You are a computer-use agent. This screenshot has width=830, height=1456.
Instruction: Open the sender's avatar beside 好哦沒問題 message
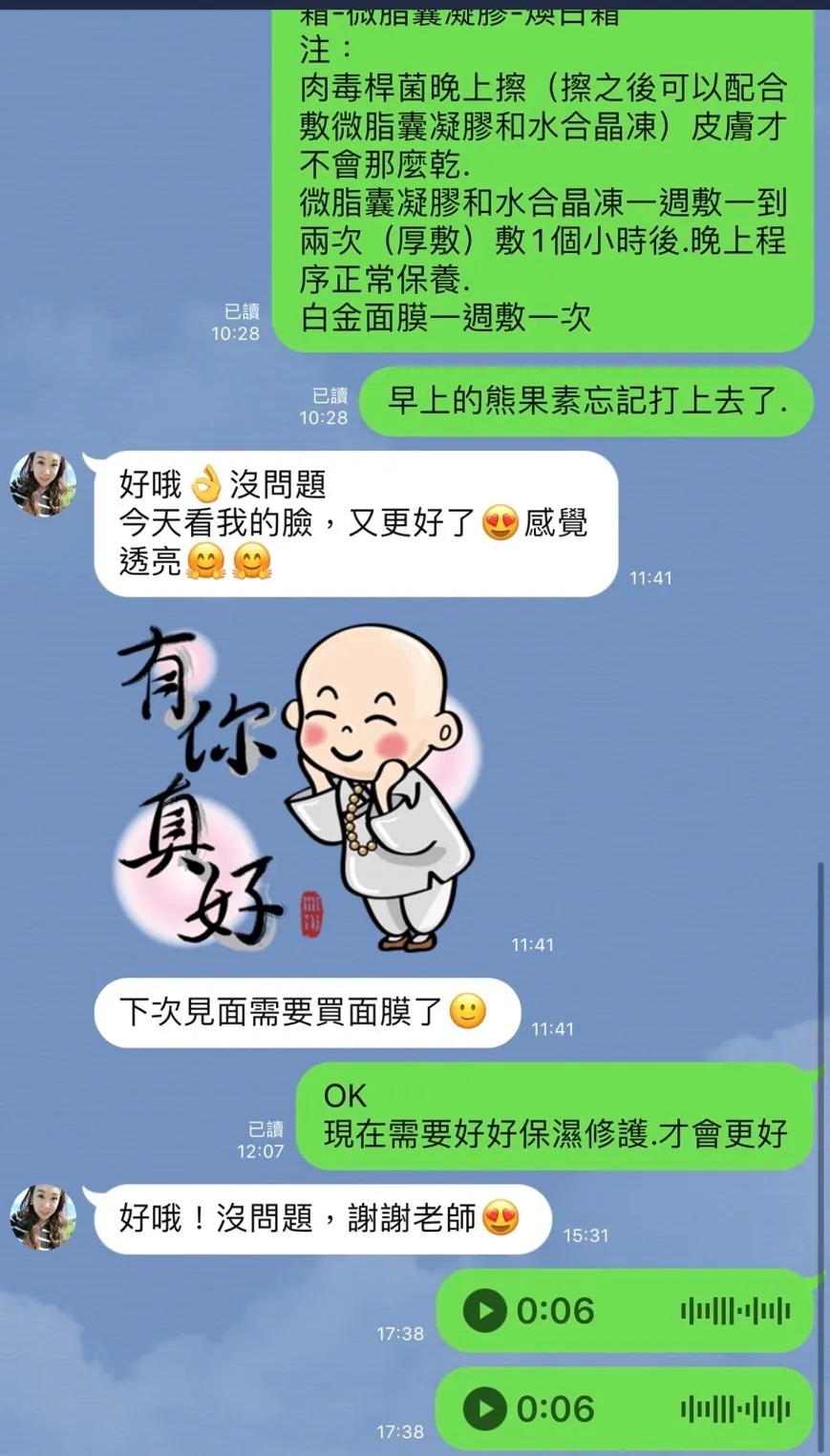43,484
